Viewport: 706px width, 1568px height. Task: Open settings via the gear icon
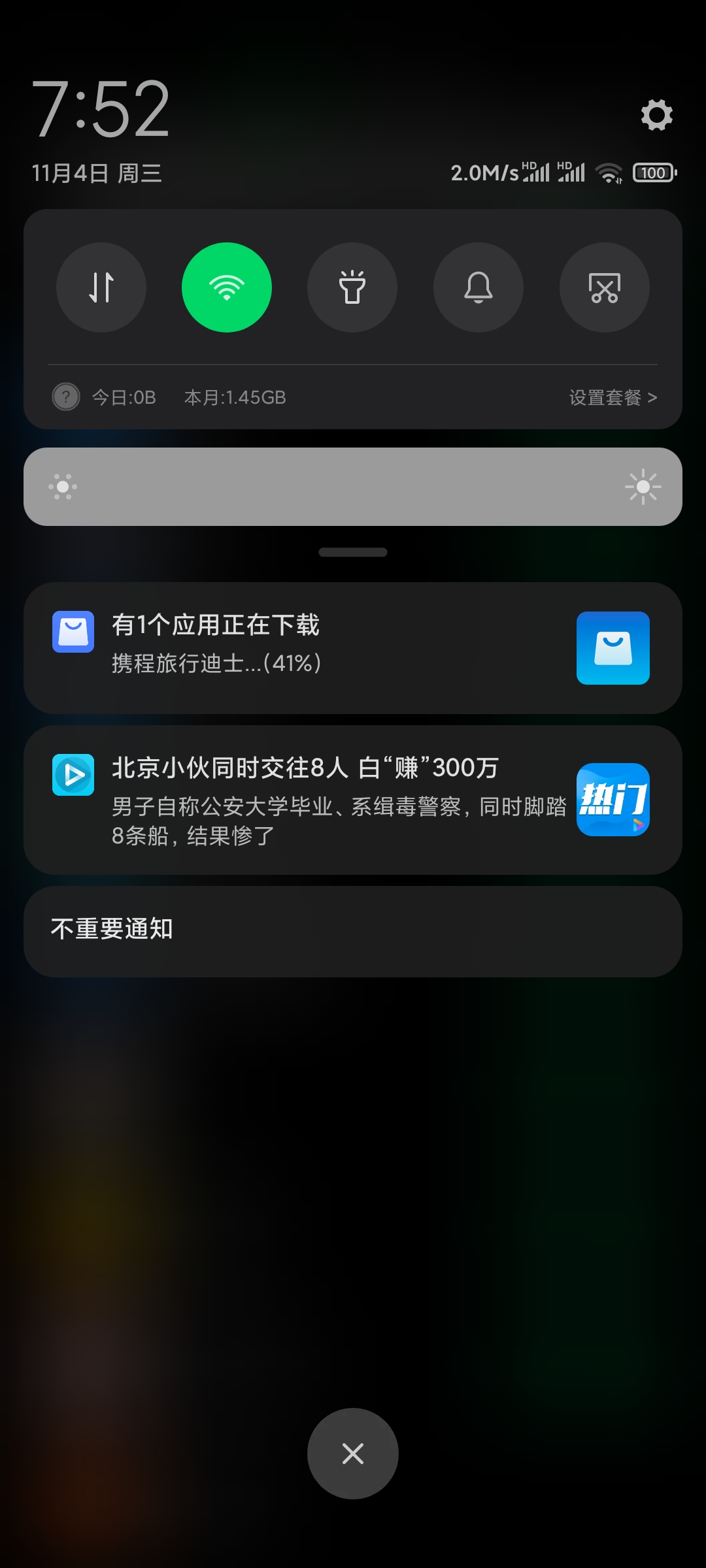656,115
